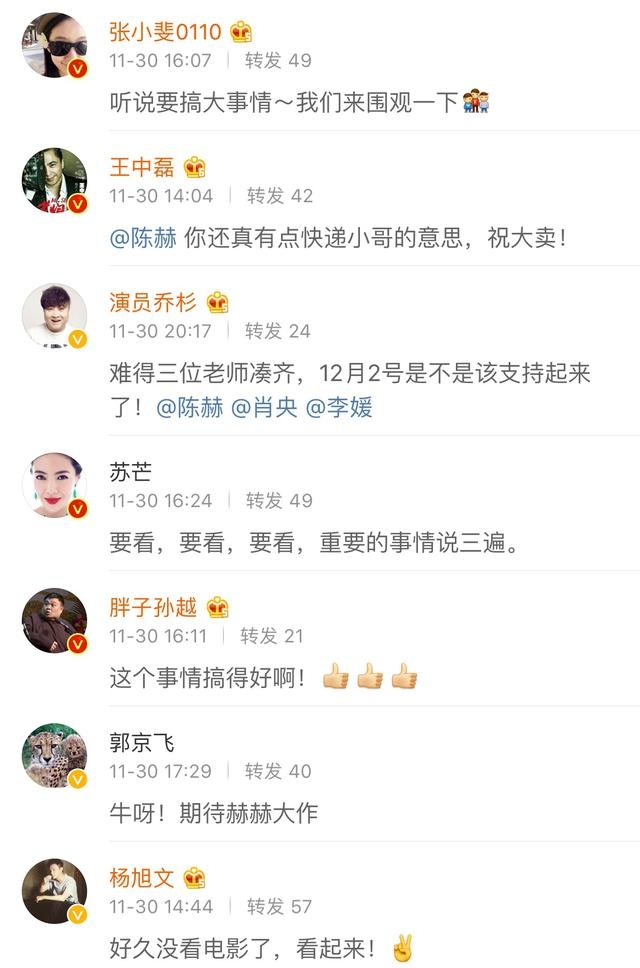
Task: Tap 郭京飞's cheetah avatar
Action: coord(54,755)
